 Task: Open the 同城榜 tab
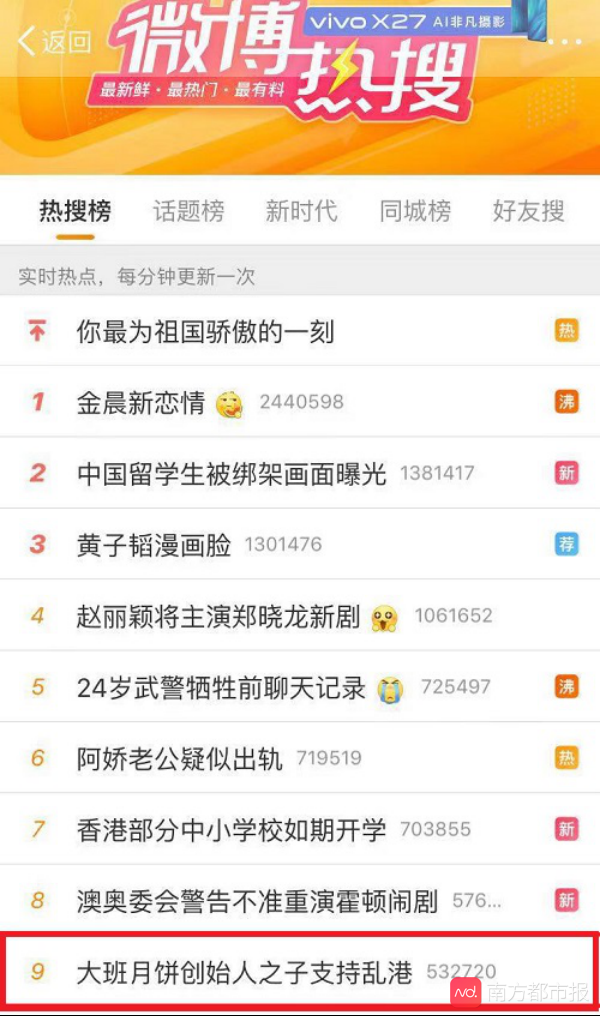pos(415,211)
